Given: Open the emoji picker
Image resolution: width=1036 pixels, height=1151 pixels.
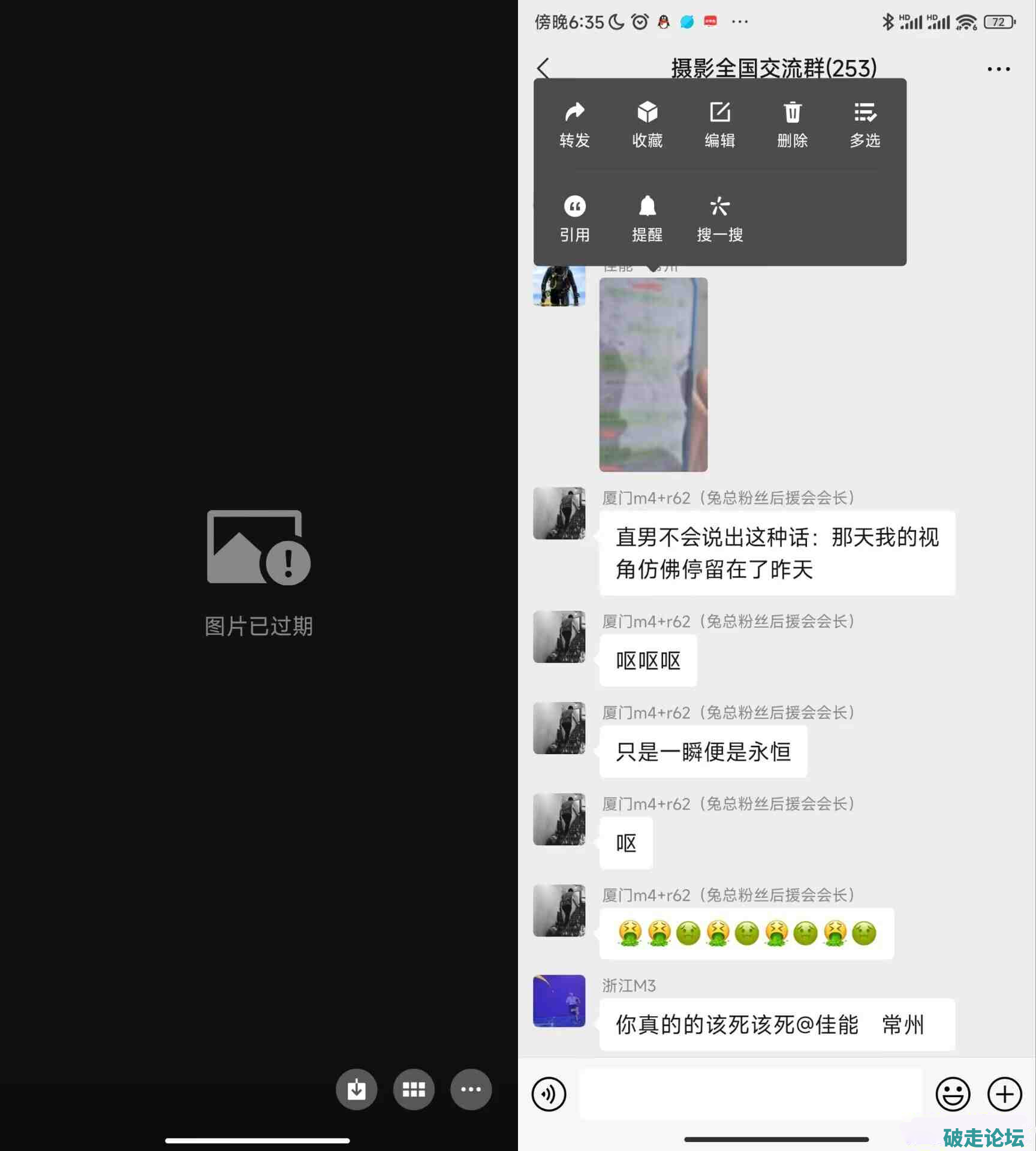Looking at the screenshot, I should [x=953, y=1094].
